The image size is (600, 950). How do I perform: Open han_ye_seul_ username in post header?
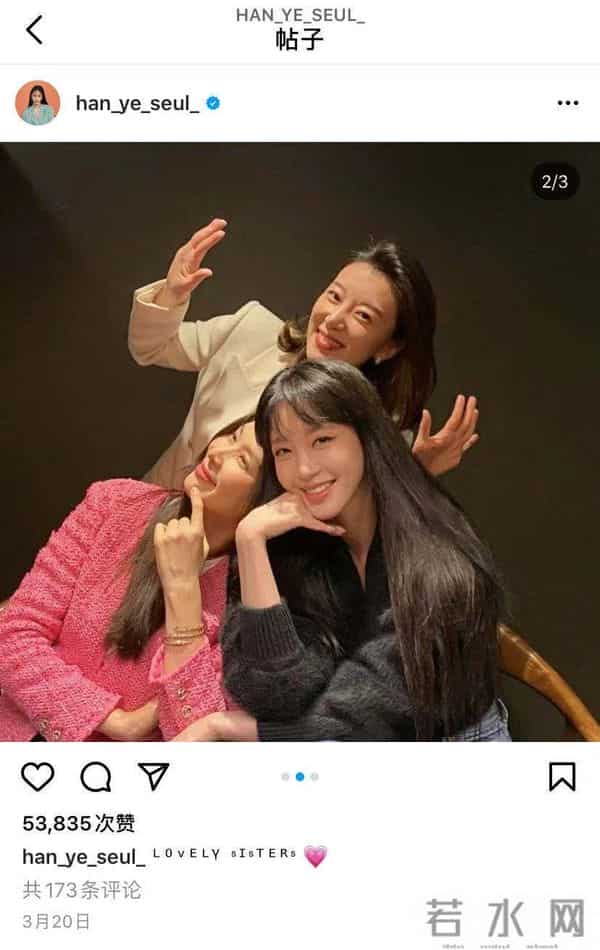[137, 103]
